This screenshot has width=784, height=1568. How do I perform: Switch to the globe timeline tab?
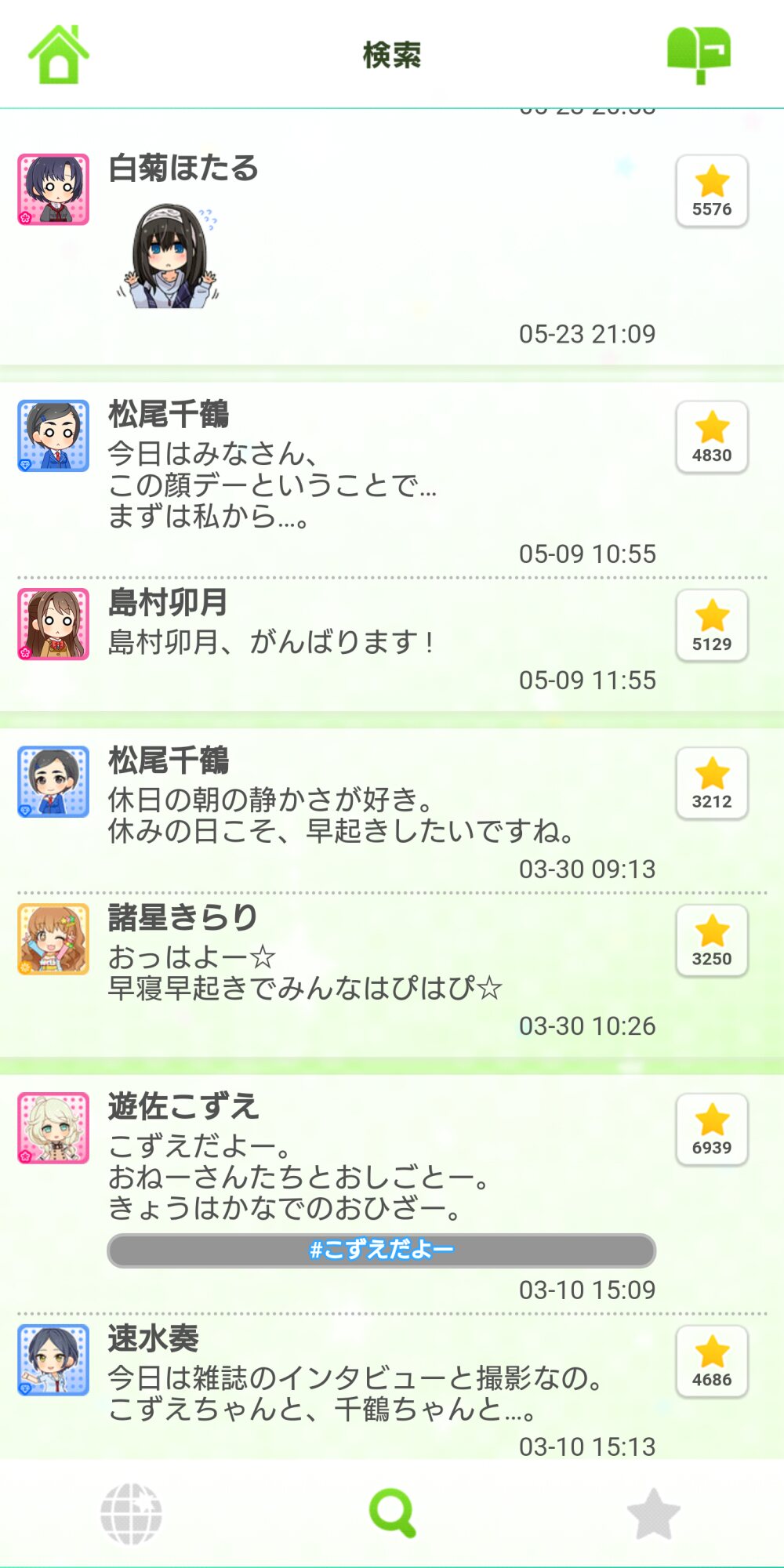coord(131,1513)
